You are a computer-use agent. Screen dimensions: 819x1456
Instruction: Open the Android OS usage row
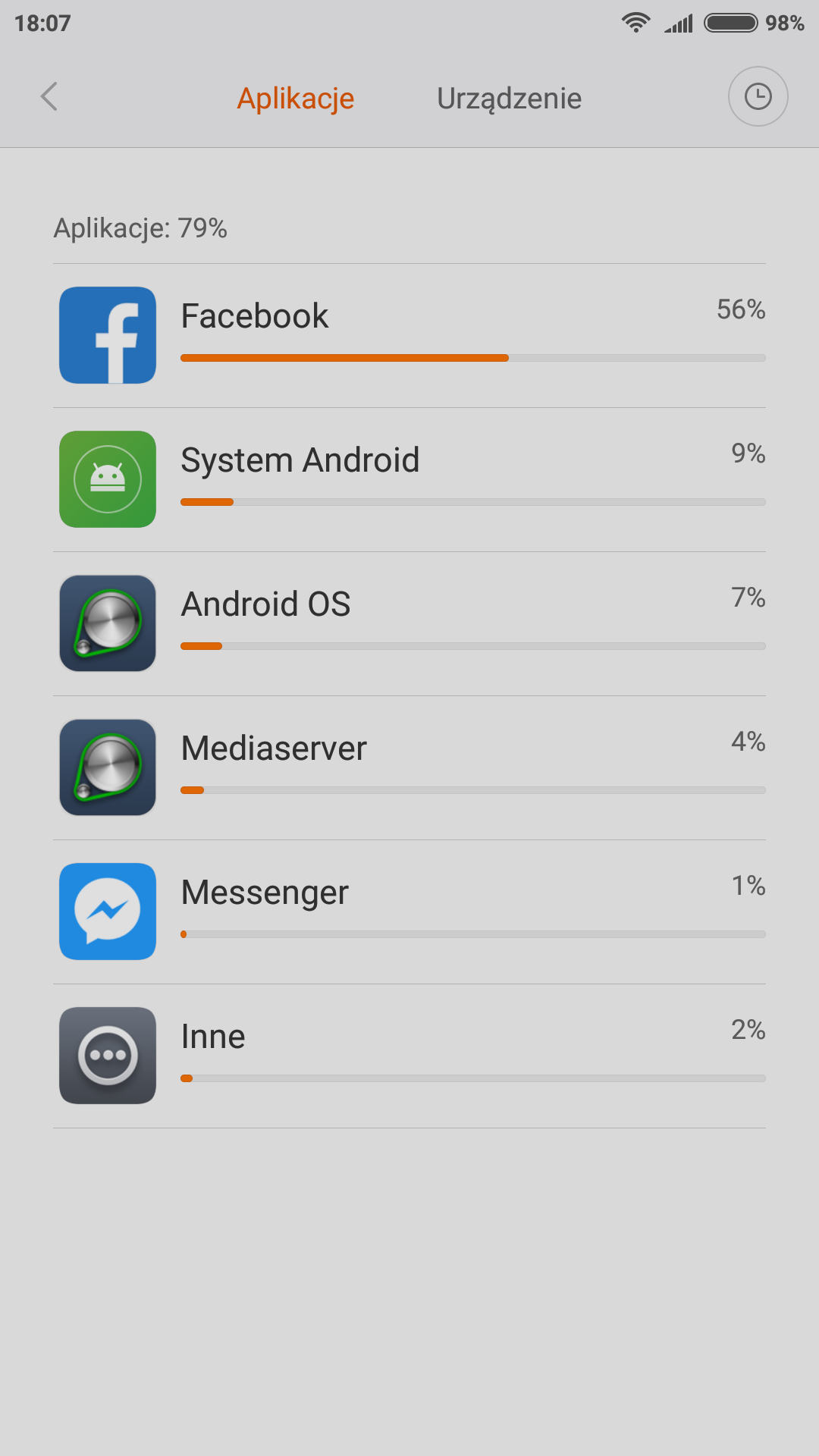click(x=409, y=623)
